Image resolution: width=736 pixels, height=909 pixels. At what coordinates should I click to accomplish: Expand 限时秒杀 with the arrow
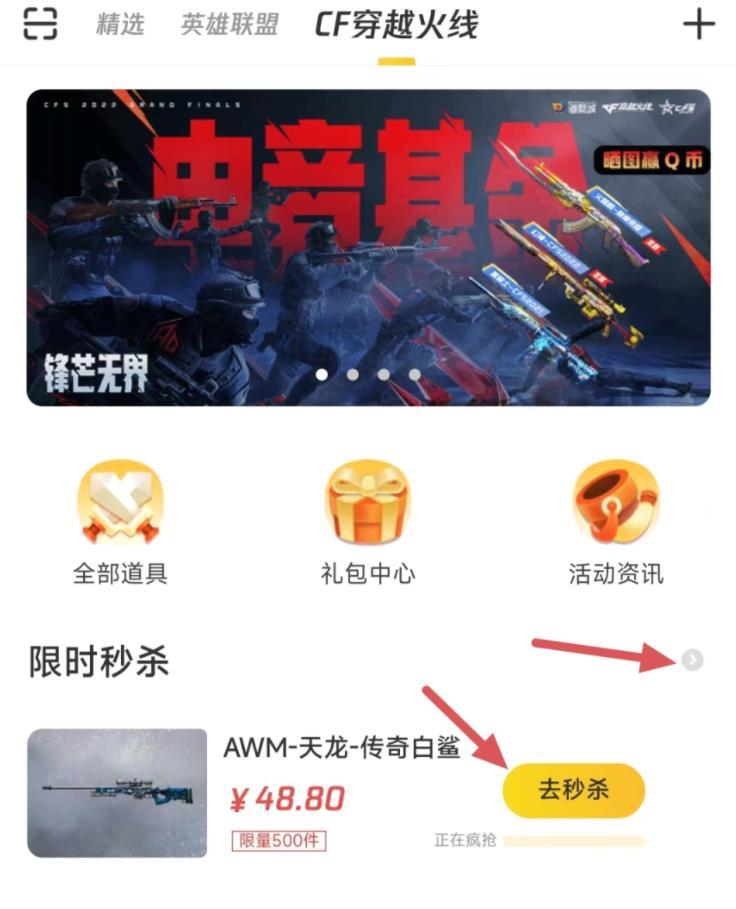tap(693, 659)
